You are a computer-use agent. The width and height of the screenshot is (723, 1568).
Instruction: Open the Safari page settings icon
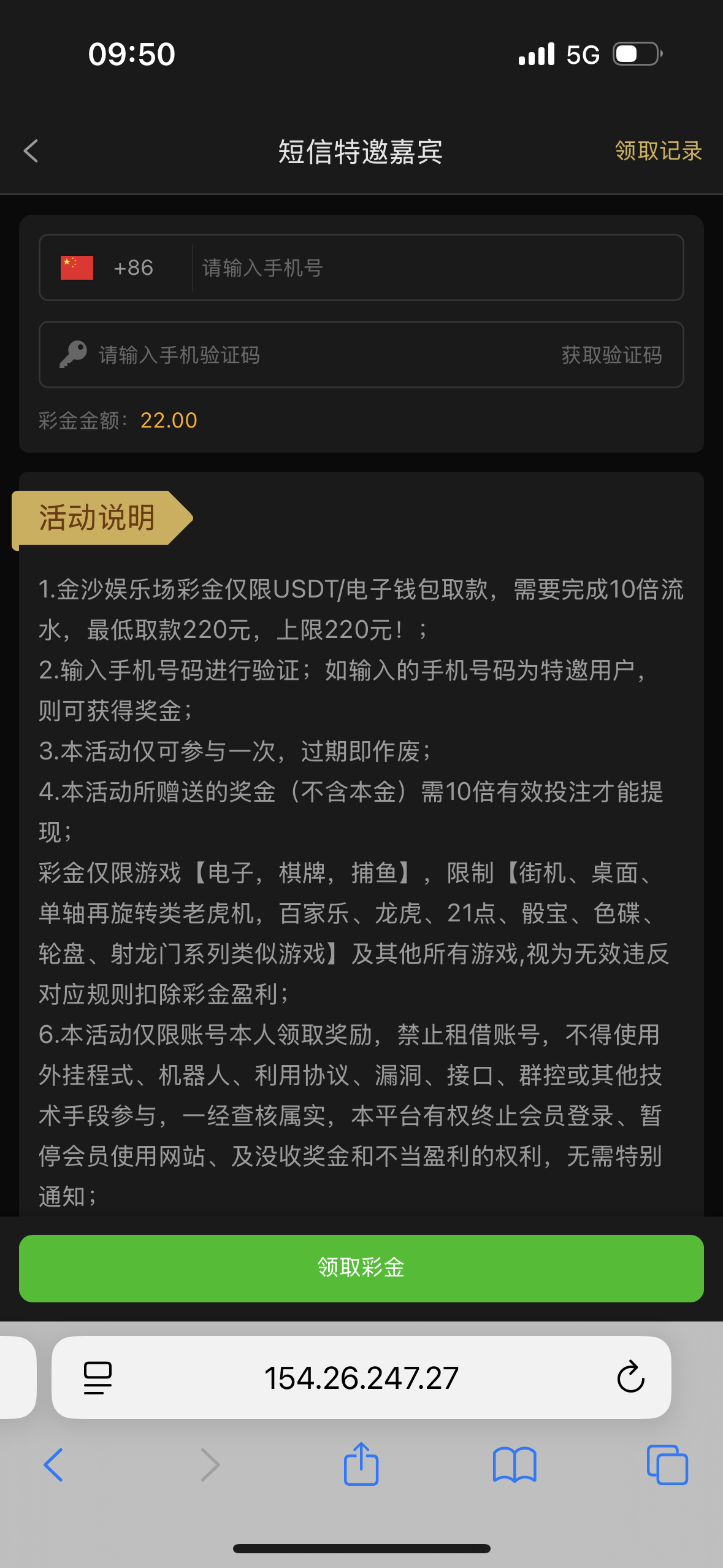(x=98, y=1378)
